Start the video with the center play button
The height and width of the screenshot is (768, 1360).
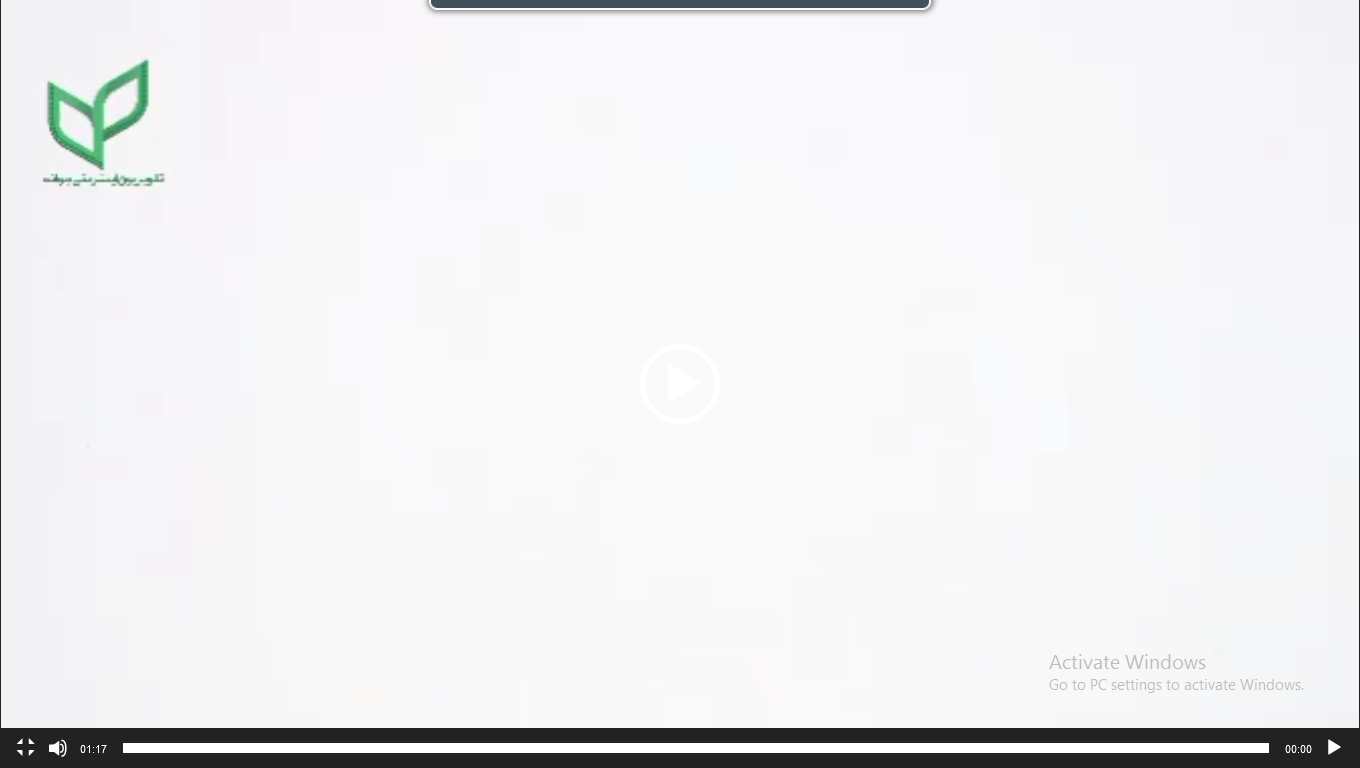(x=680, y=384)
